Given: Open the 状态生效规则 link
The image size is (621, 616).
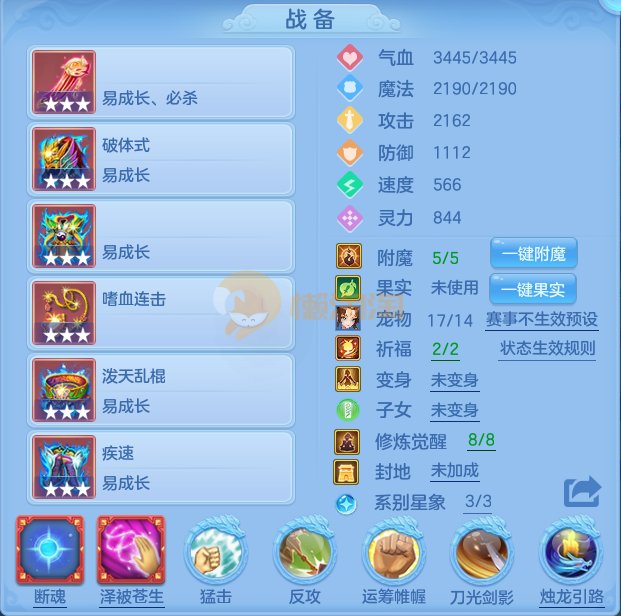Looking at the screenshot, I should 547,350.
